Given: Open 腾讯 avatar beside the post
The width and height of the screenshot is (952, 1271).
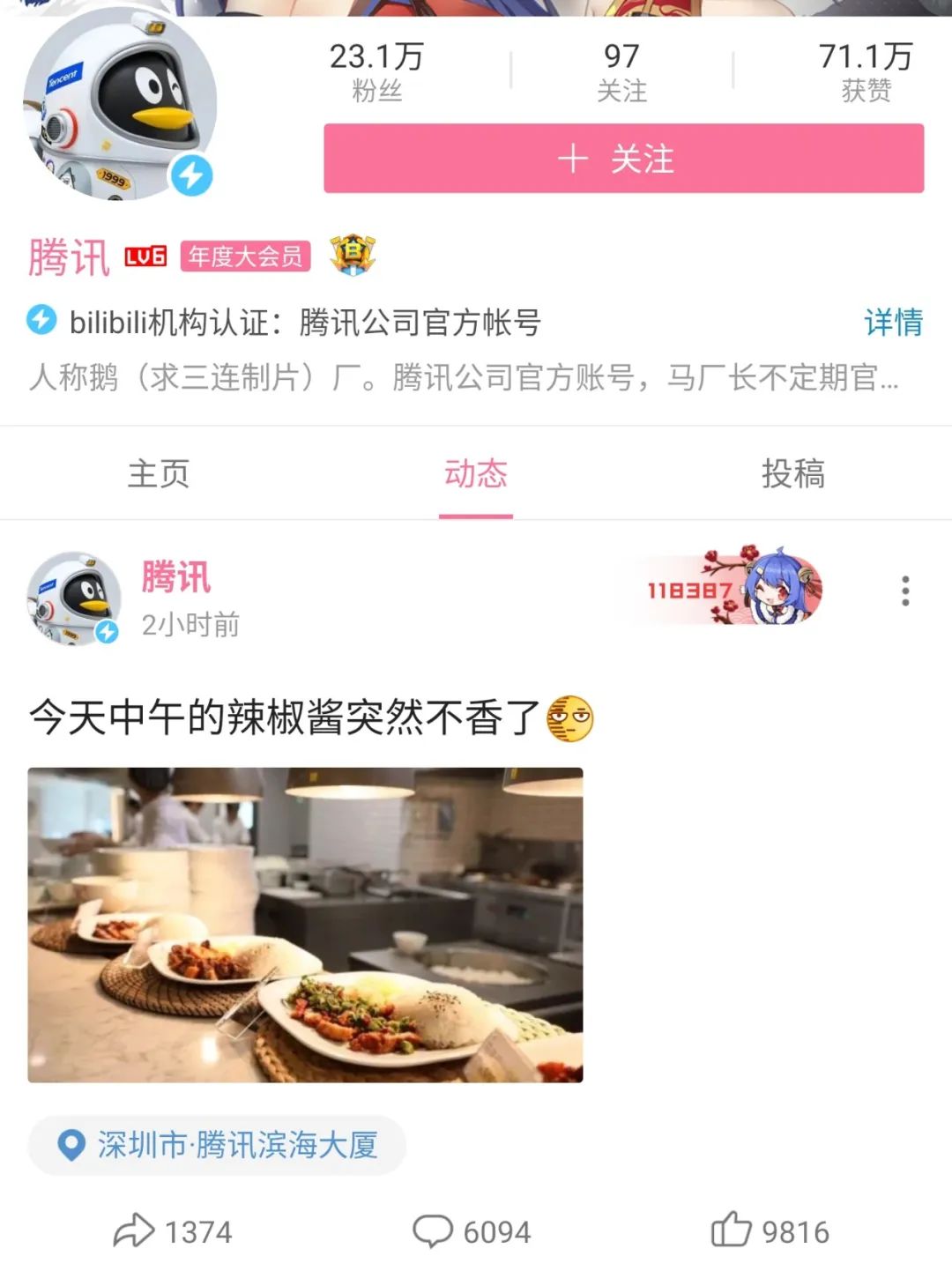Looking at the screenshot, I should coord(74,598).
